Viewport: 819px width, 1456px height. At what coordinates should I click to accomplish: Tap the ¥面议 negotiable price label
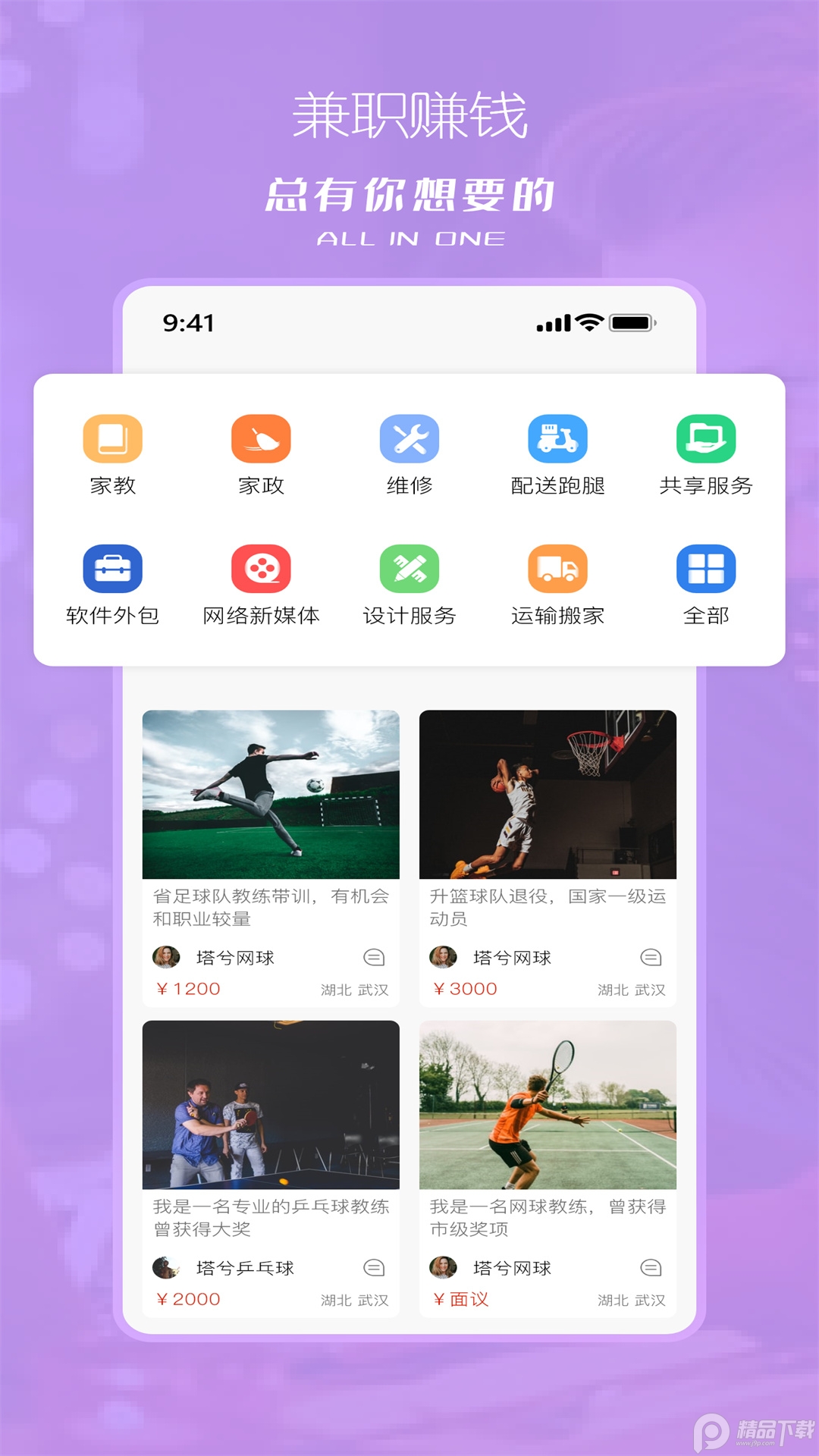pos(461,1301)
